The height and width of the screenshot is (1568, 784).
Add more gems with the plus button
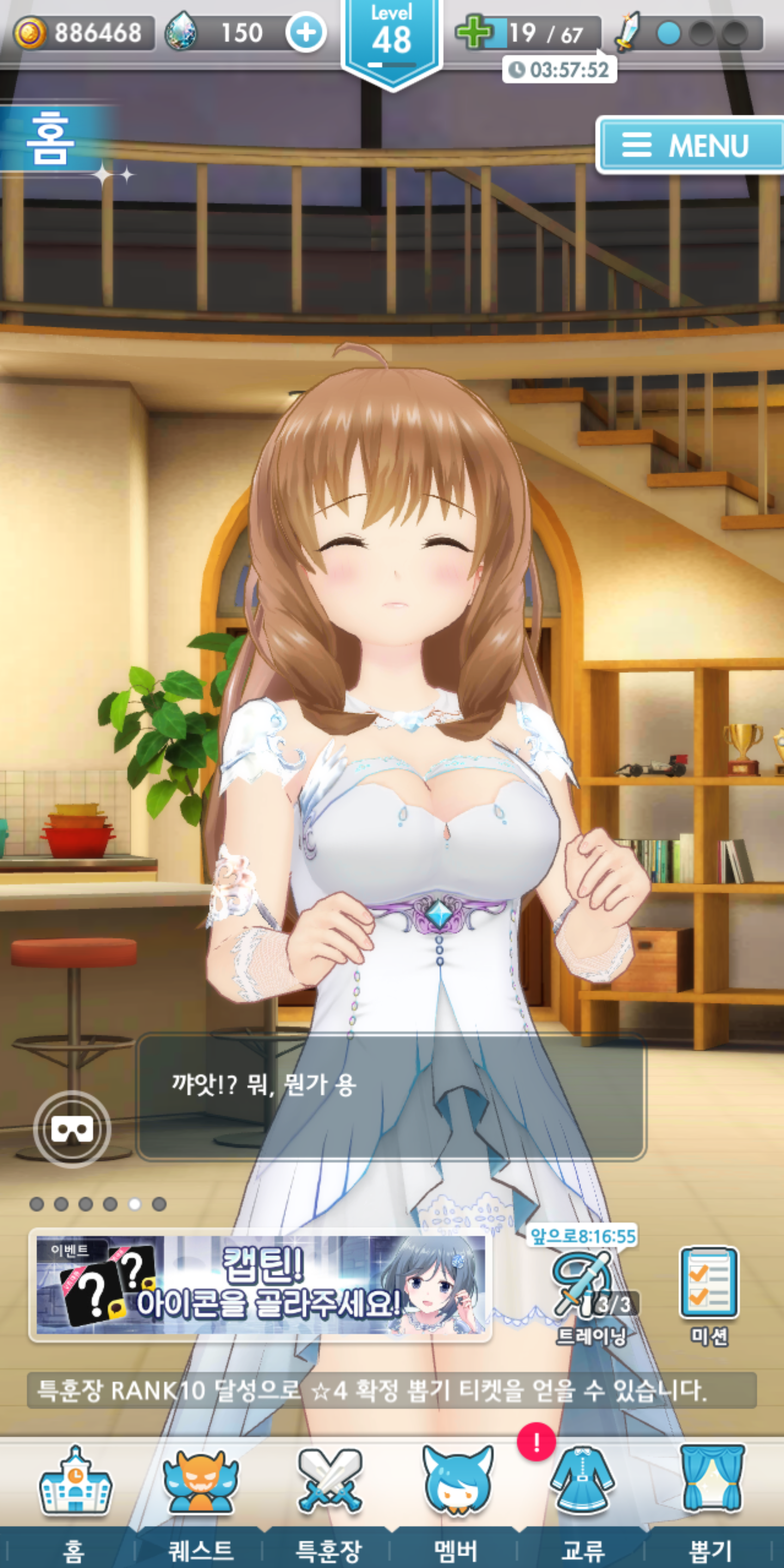[305, 33]
